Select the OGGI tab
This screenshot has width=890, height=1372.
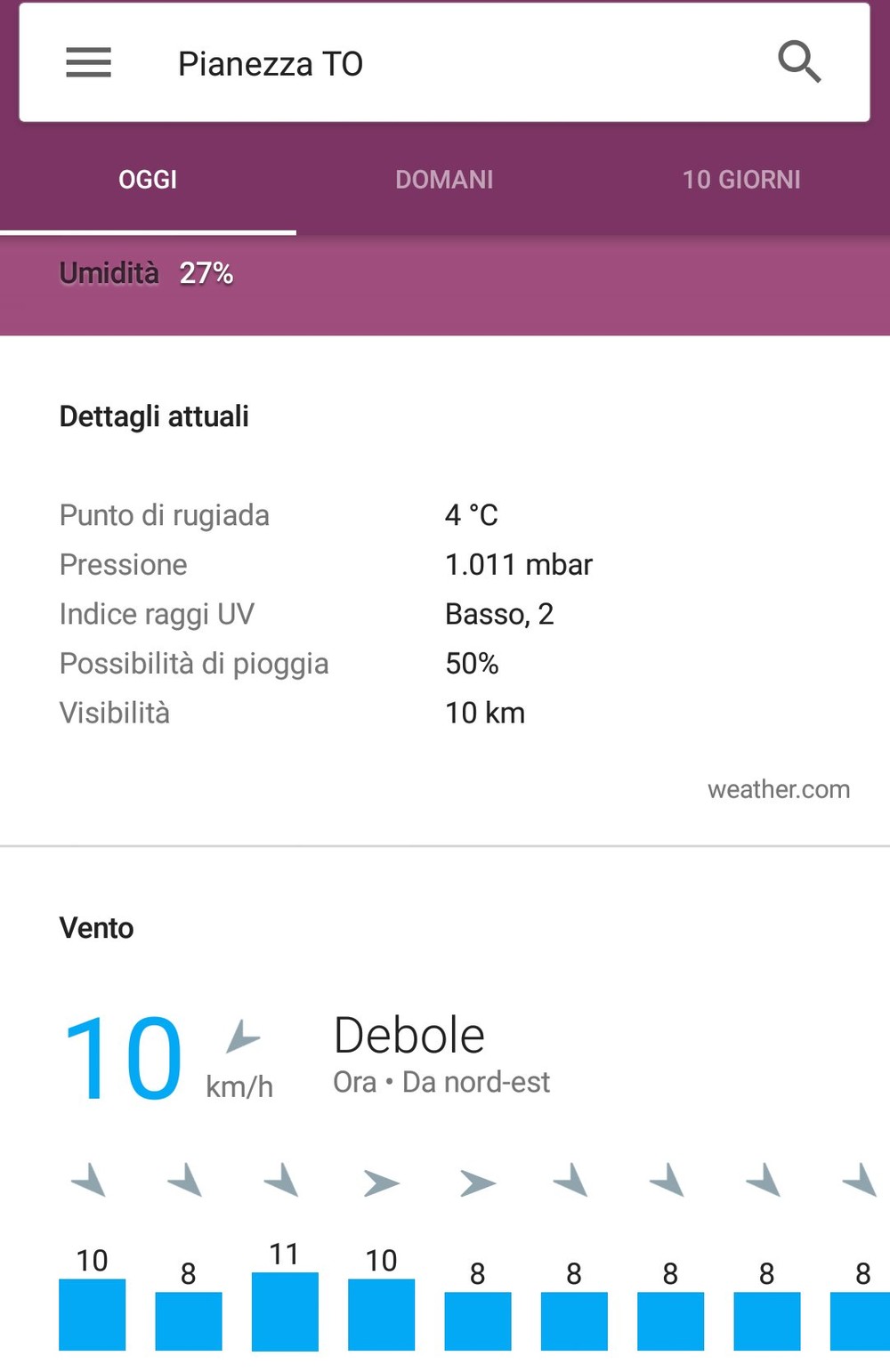point(148,180)
